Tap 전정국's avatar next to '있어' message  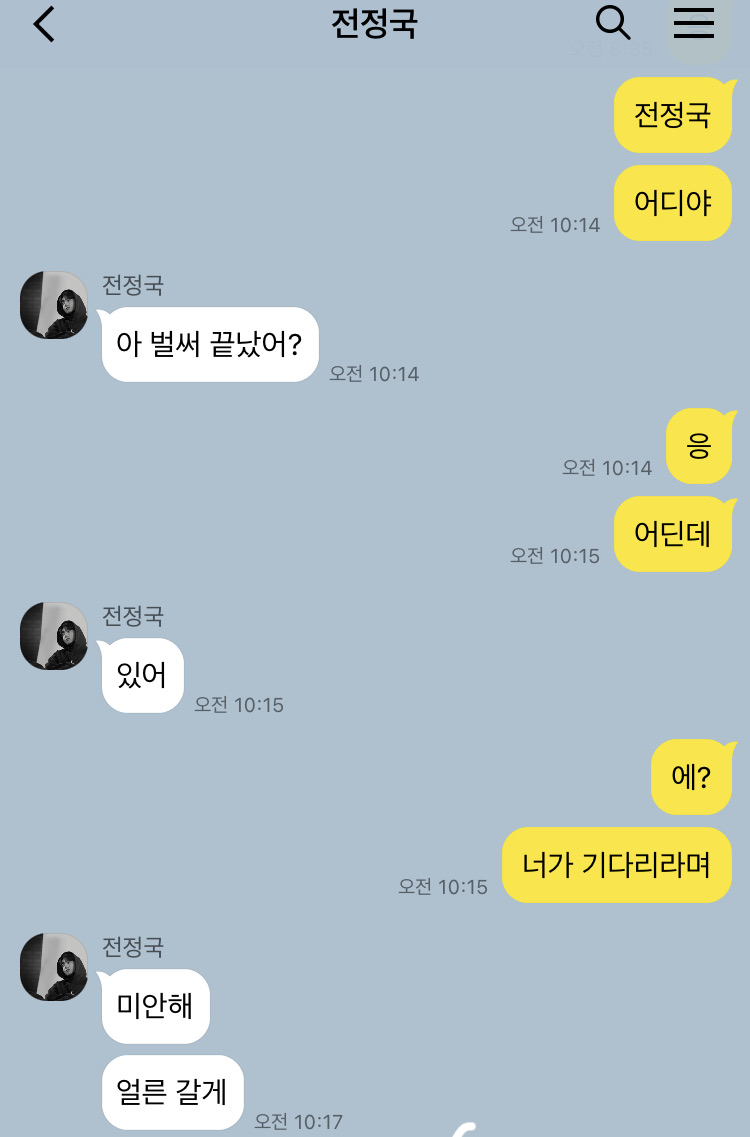[54, 636]
